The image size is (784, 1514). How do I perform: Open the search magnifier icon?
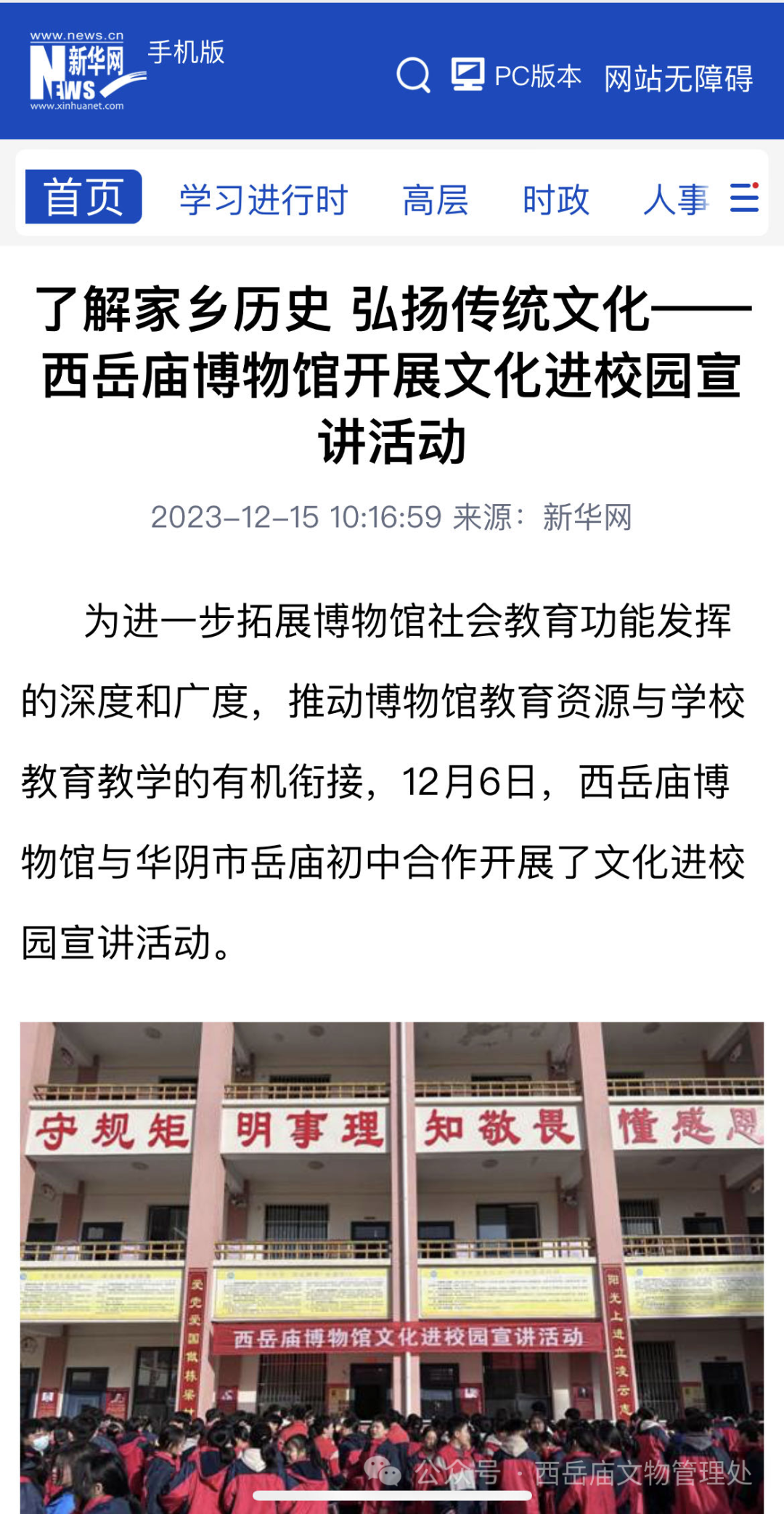coord(413,76)
